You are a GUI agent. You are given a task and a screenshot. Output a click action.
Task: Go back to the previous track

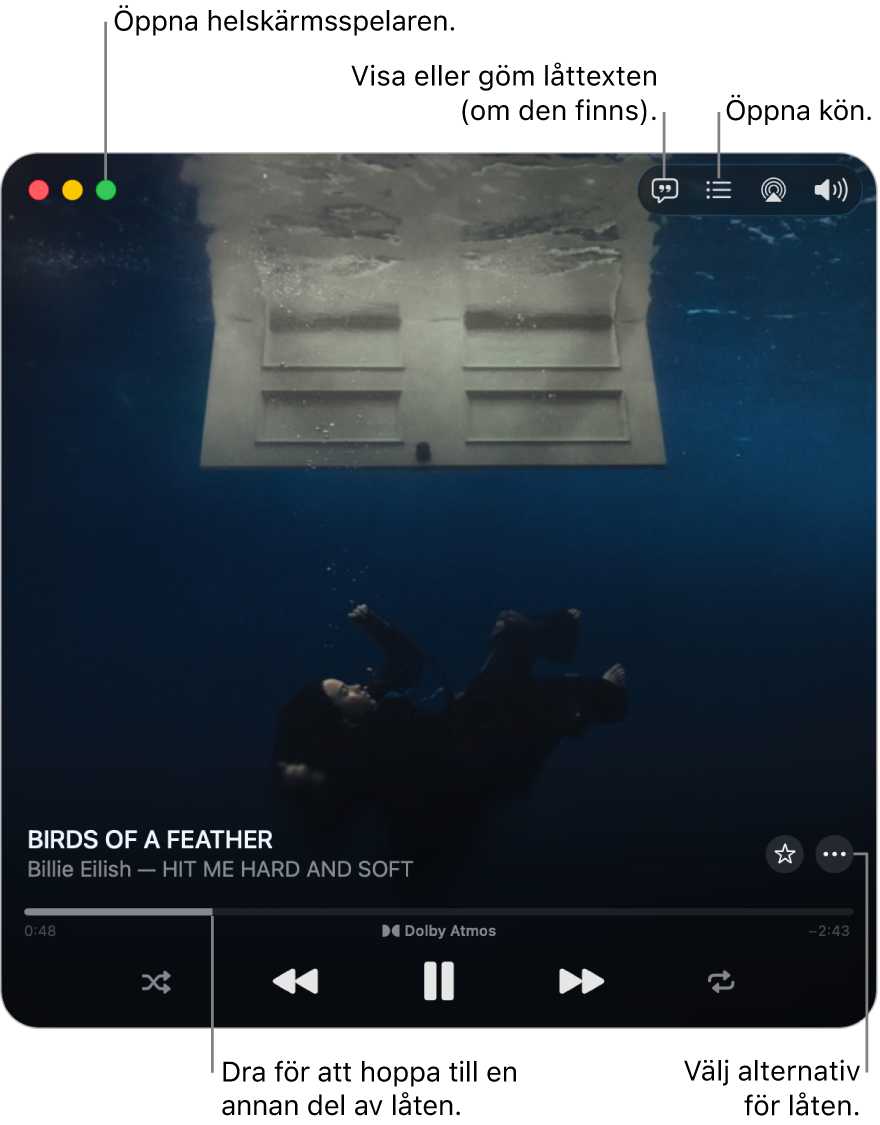point(296,982)
